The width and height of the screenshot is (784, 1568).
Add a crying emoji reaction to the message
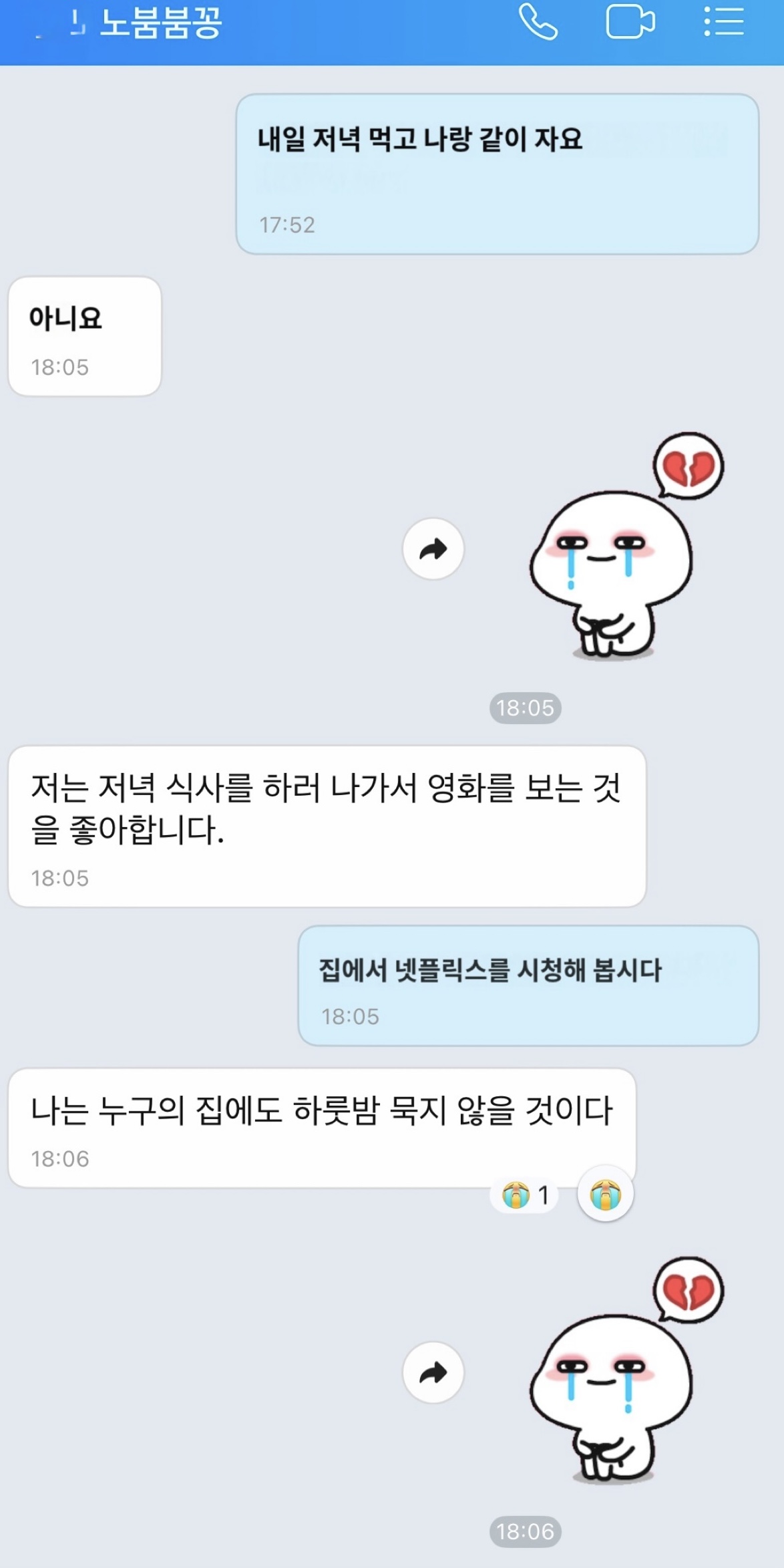[x=605, y=1195]
